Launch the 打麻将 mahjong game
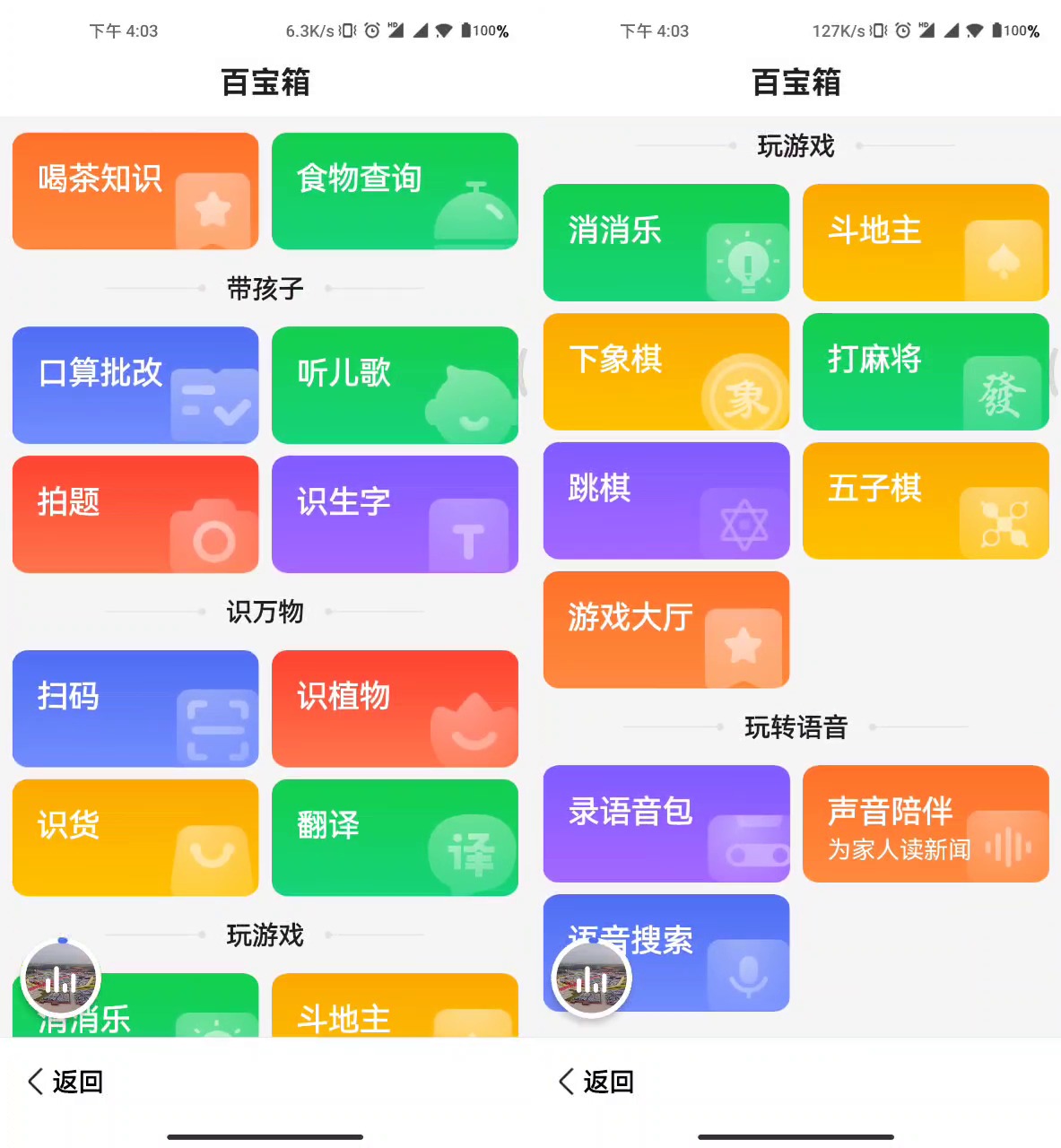 (x=926, y=371)
